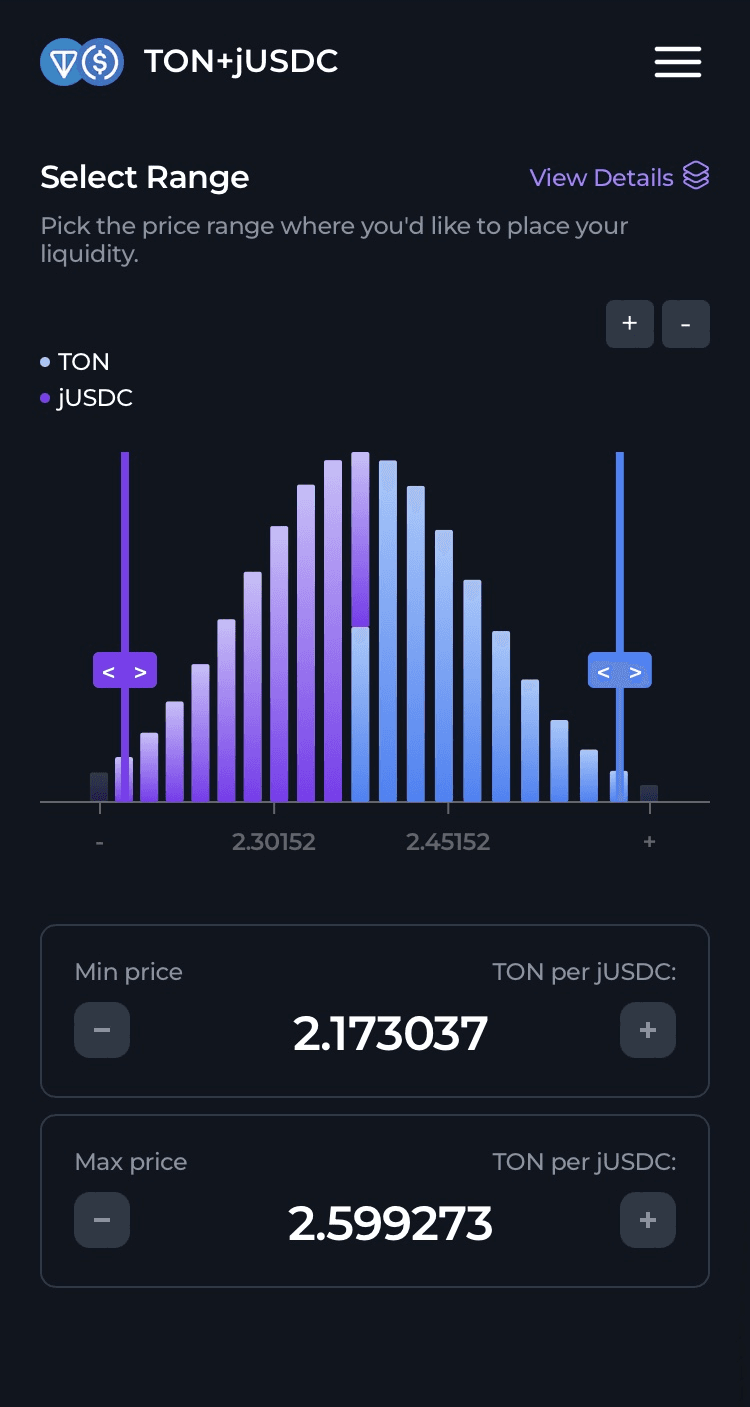Click the plus stepper on Max price

click(648, 1220)
